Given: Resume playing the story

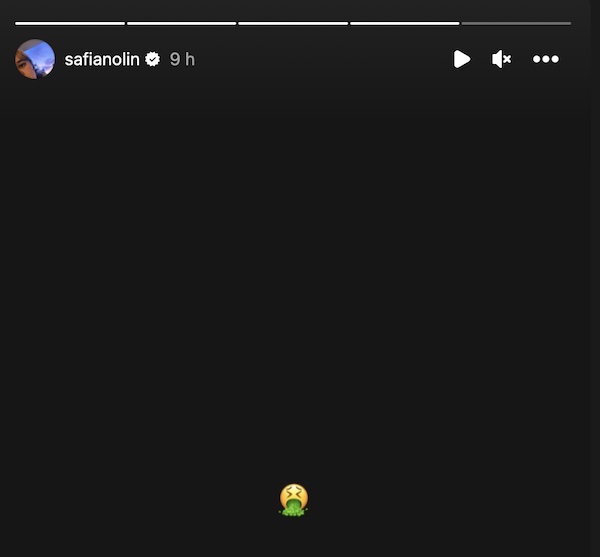Looking at the screenshot, I should [461, 59].
